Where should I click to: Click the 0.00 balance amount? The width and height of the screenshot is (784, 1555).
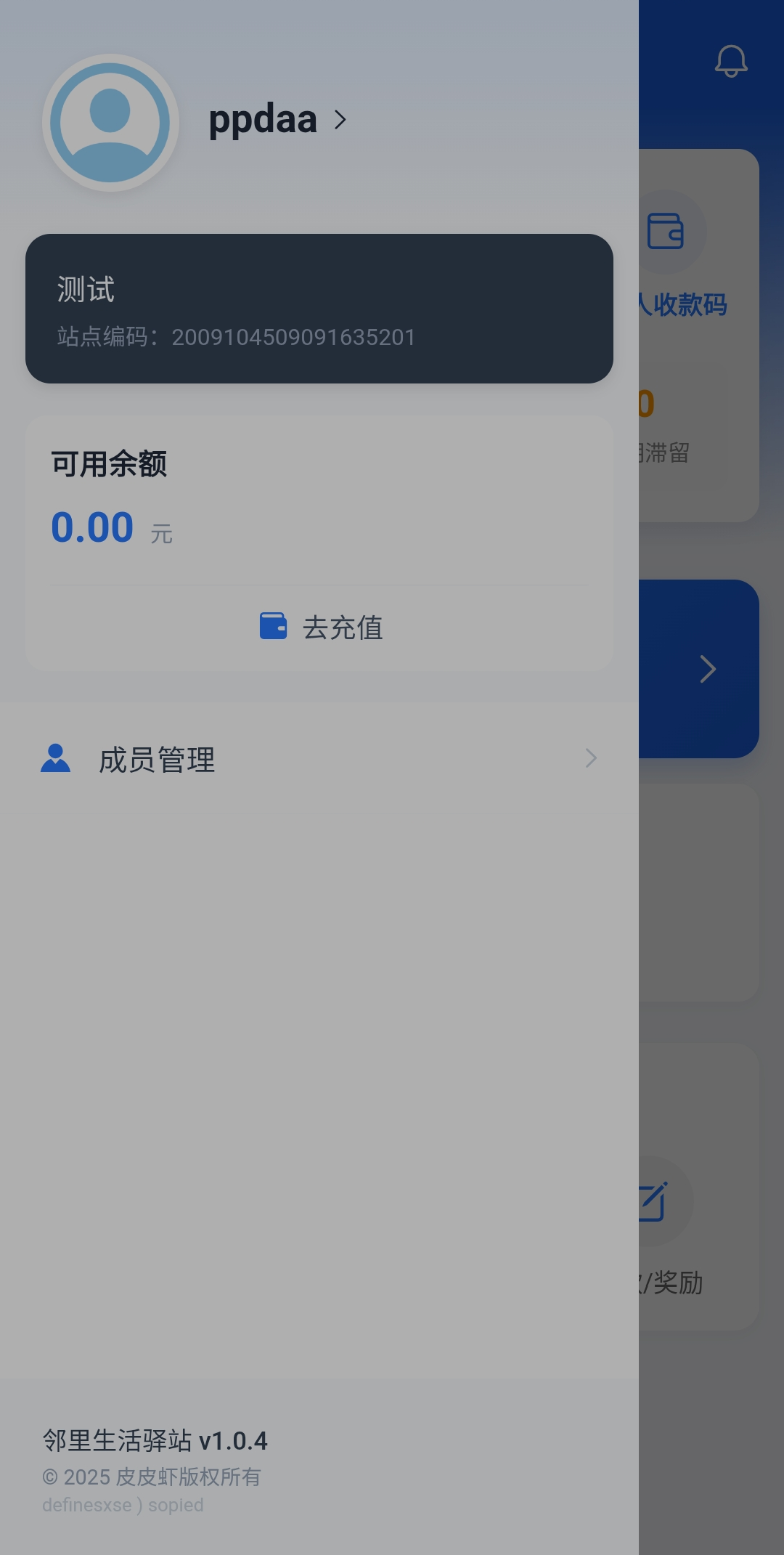pyautogui.click(x=93, y=526)
